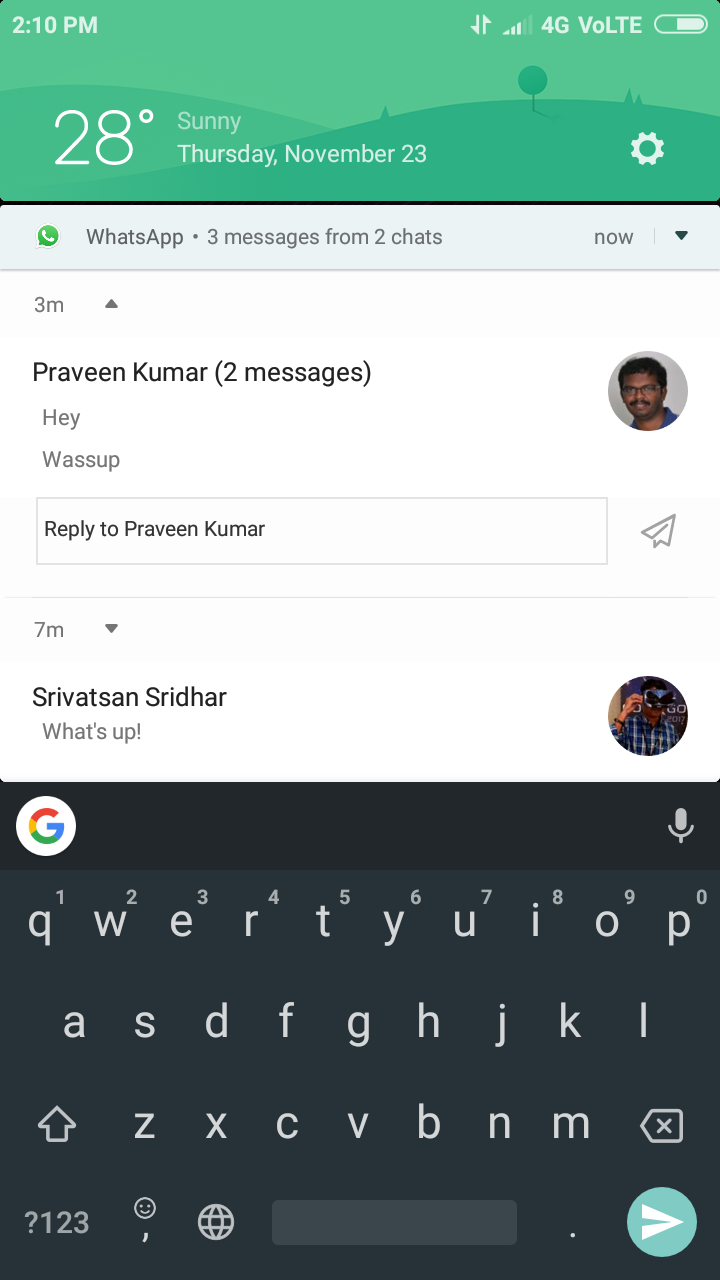Hit the keyboard shift key
The width and height of the screenshot is (720, 1280).
[57, 1125]
